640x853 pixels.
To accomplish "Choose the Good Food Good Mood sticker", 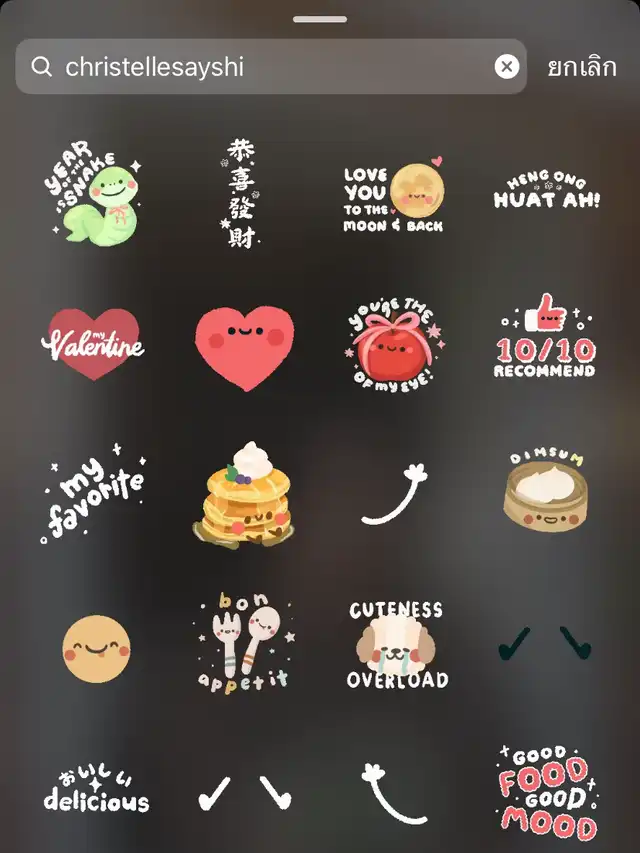I will pos(546,792).
